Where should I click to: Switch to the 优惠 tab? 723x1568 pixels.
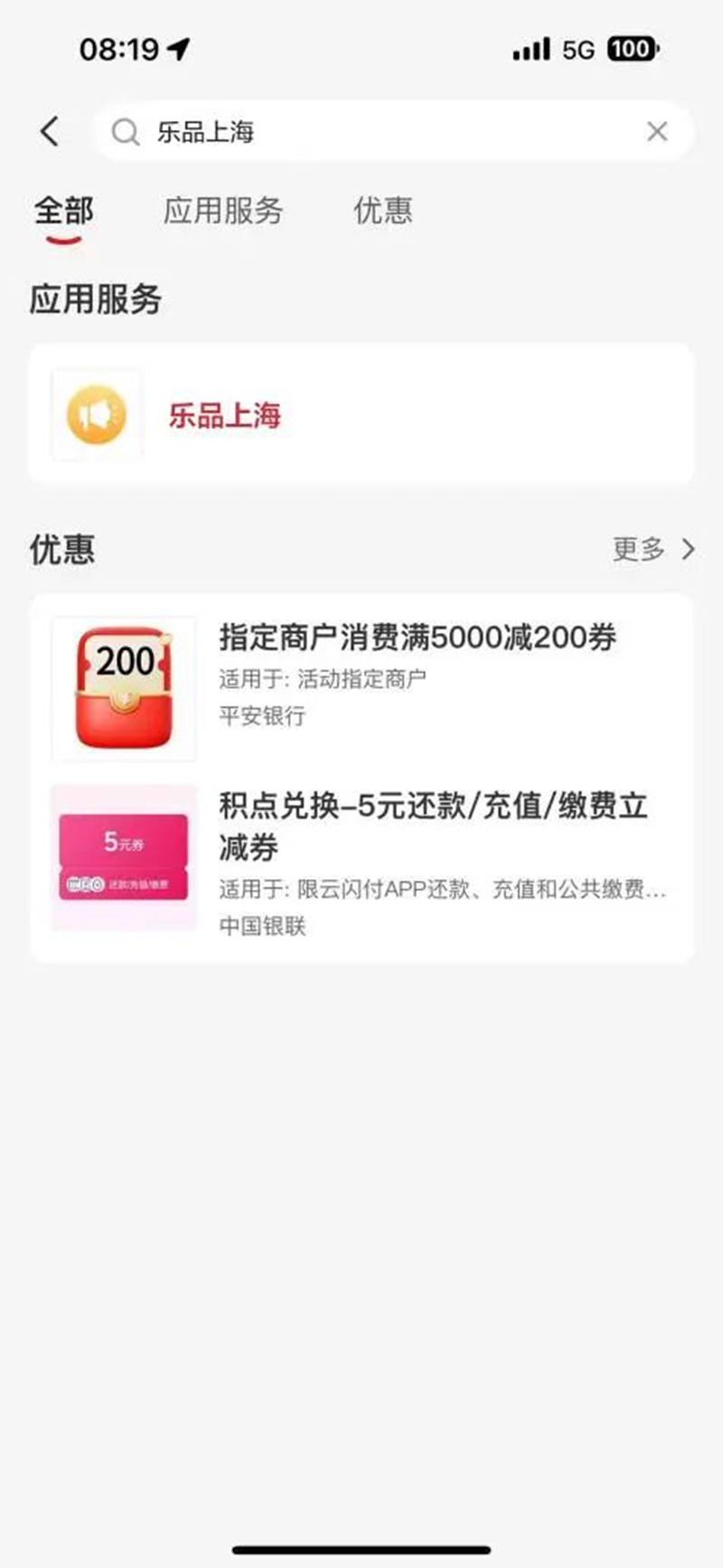(x=383, y=211)
